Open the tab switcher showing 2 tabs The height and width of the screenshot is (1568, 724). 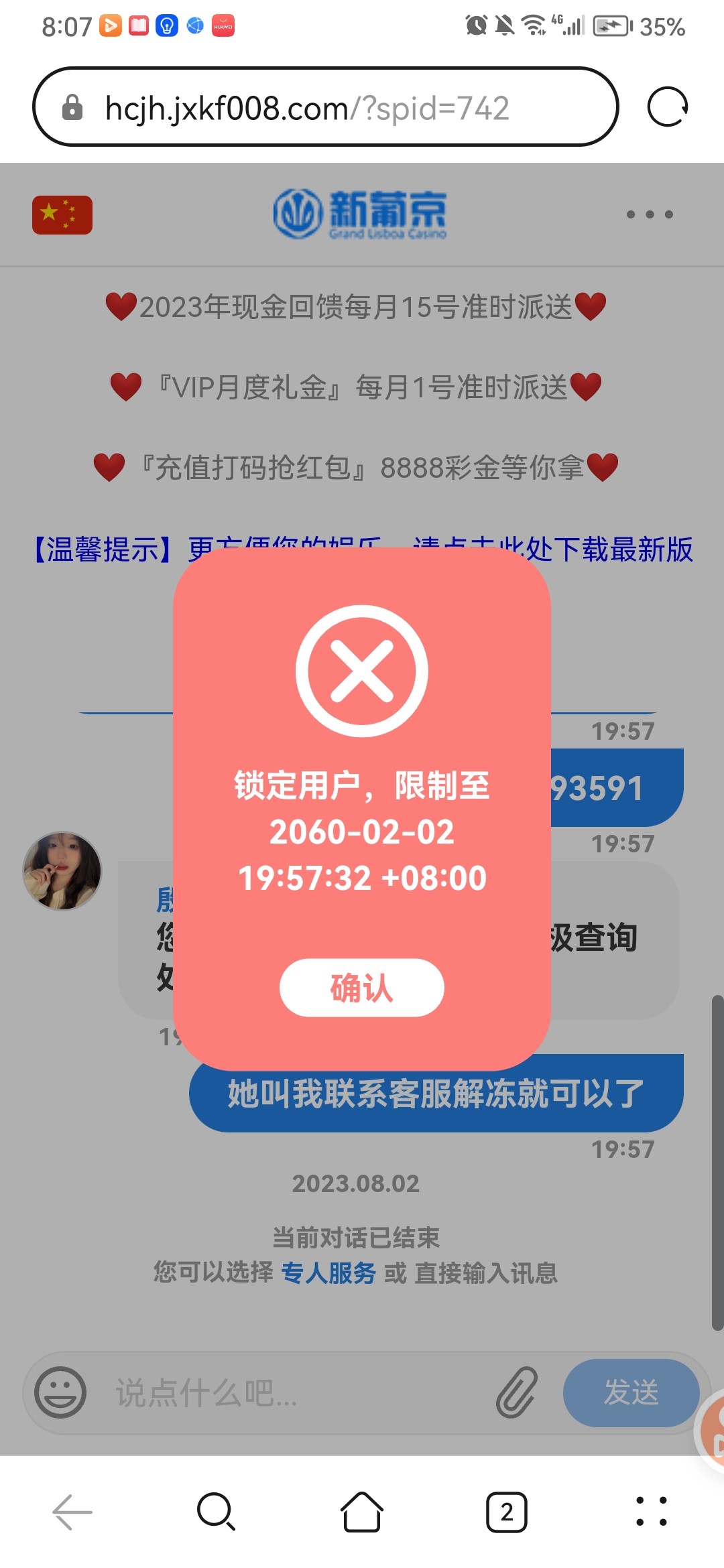click(506, 1513)
